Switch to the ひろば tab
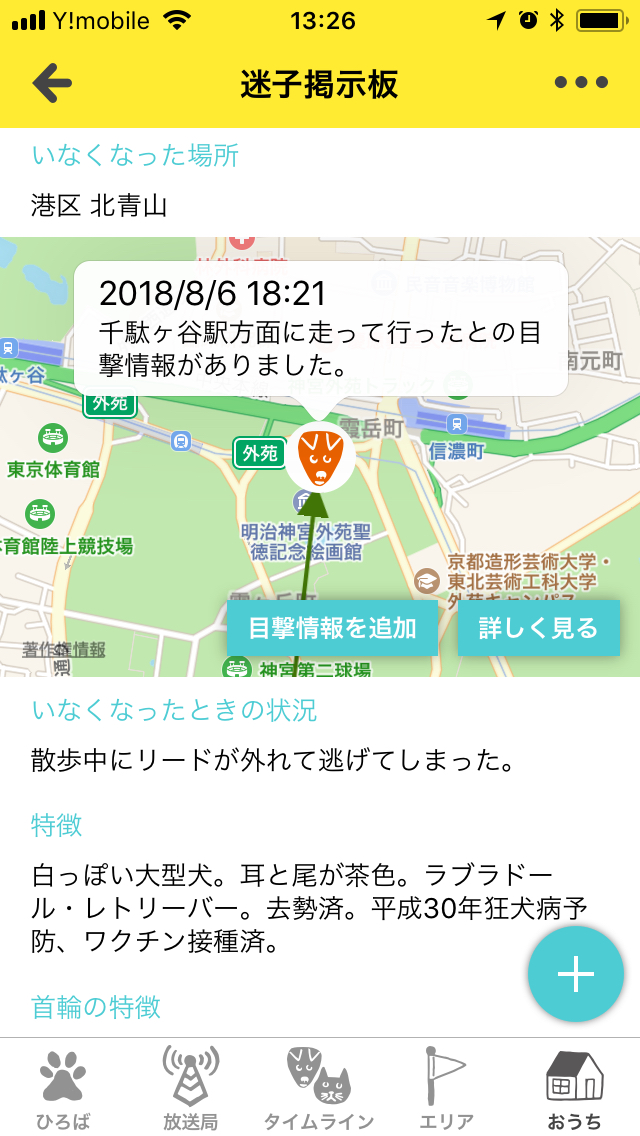This screenshot has width=640, height=1136. 63,1088
